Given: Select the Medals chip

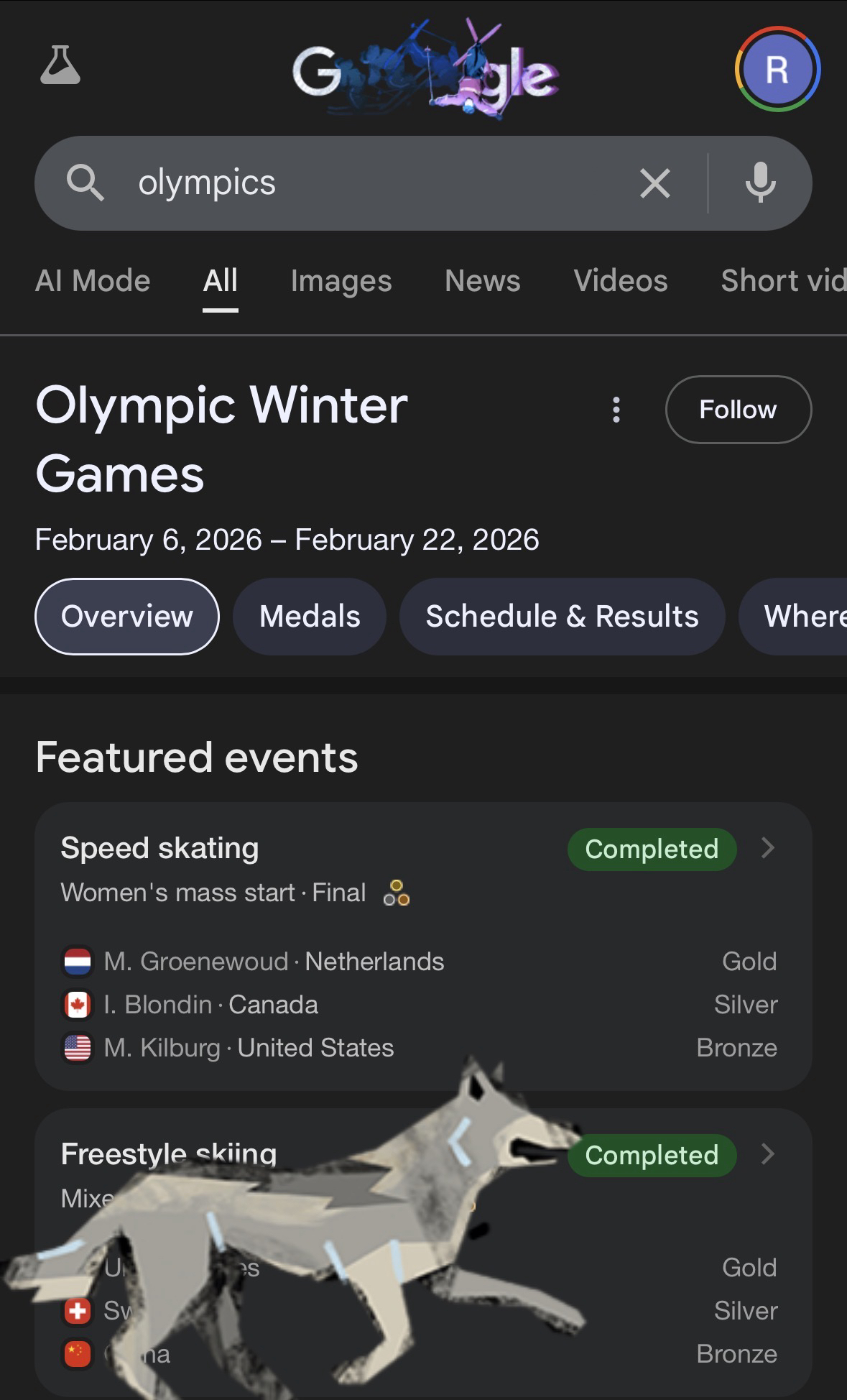Looking at the screenshot, I should (x=310, y=617).
